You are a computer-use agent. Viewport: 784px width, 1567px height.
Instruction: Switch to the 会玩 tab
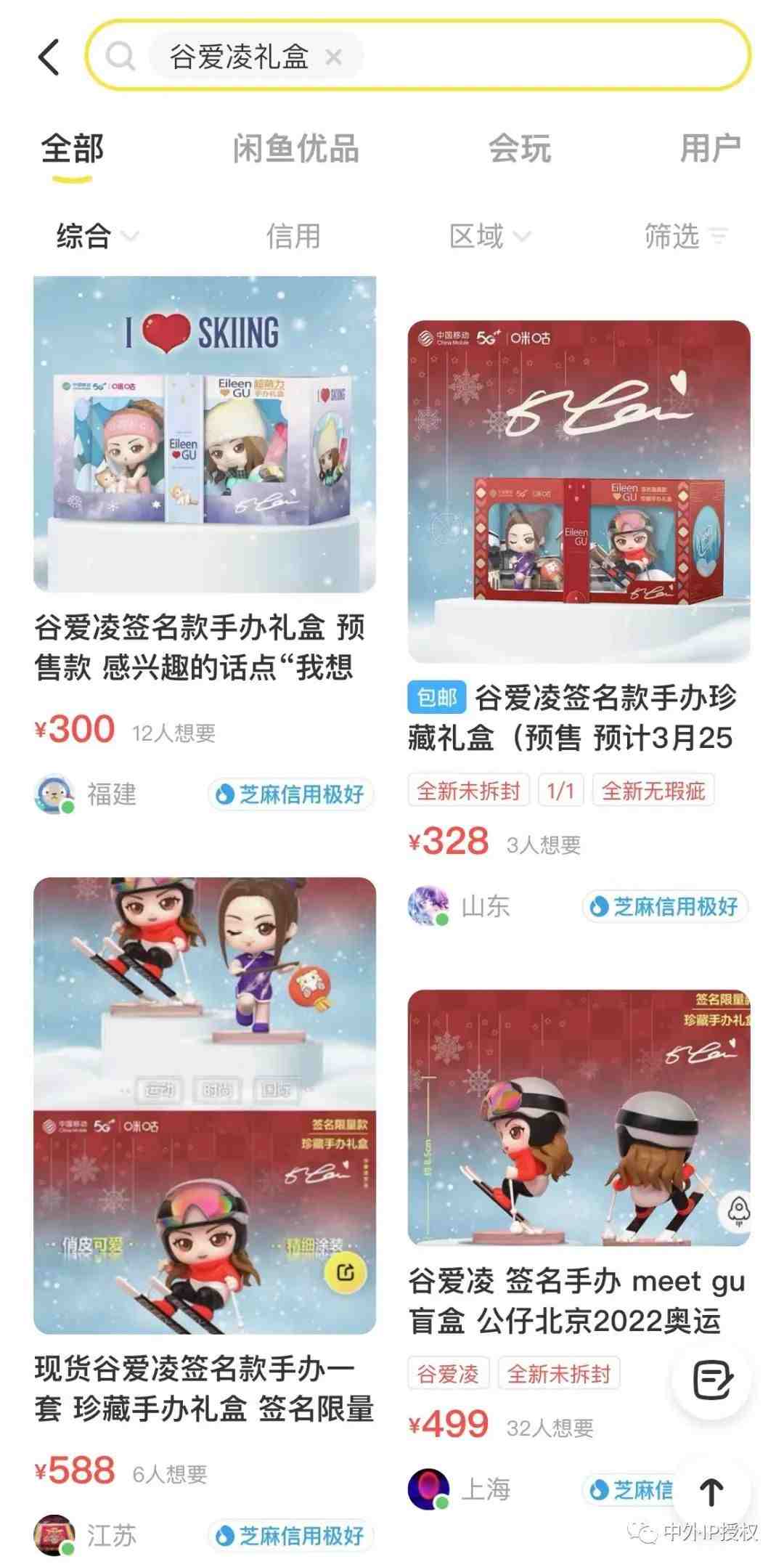519,150
